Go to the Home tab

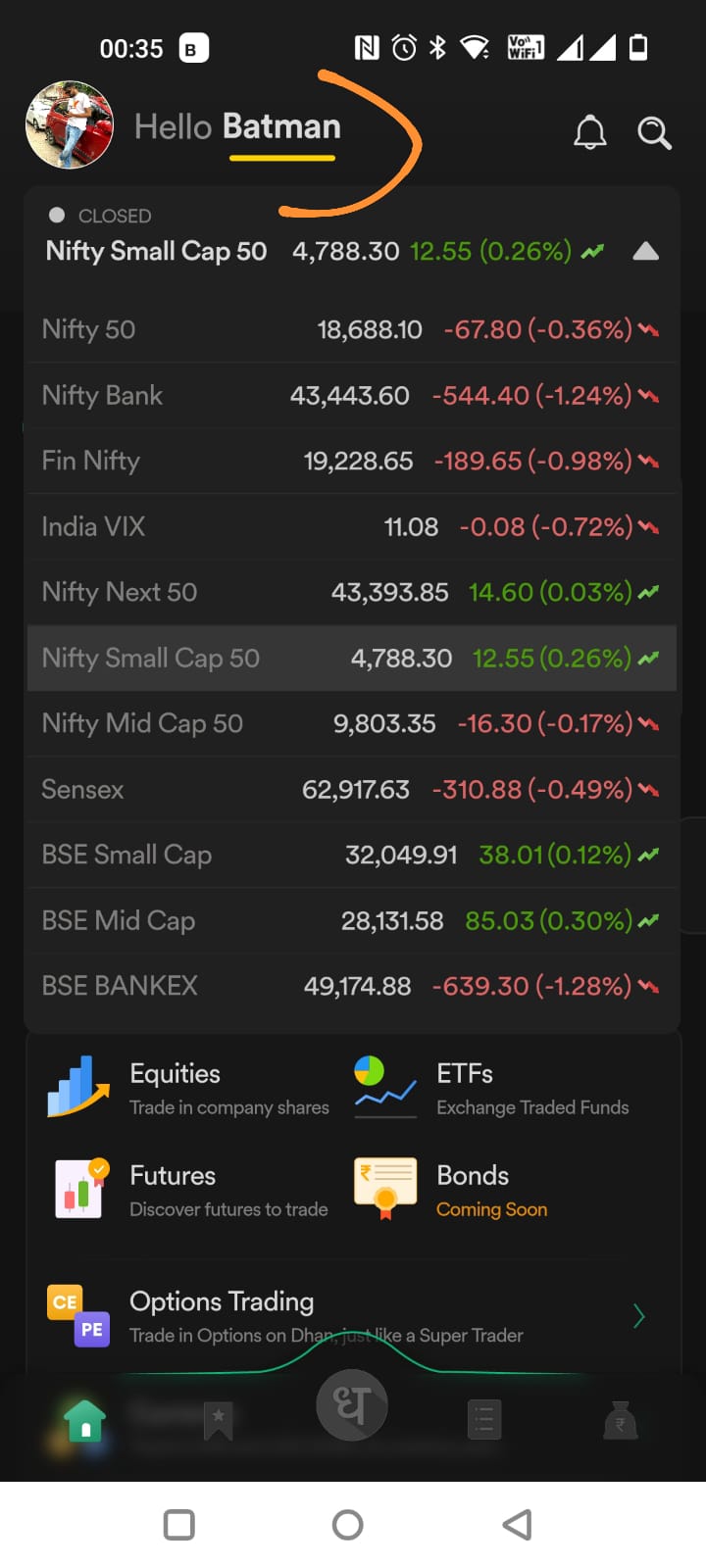tap(84, 1419)
